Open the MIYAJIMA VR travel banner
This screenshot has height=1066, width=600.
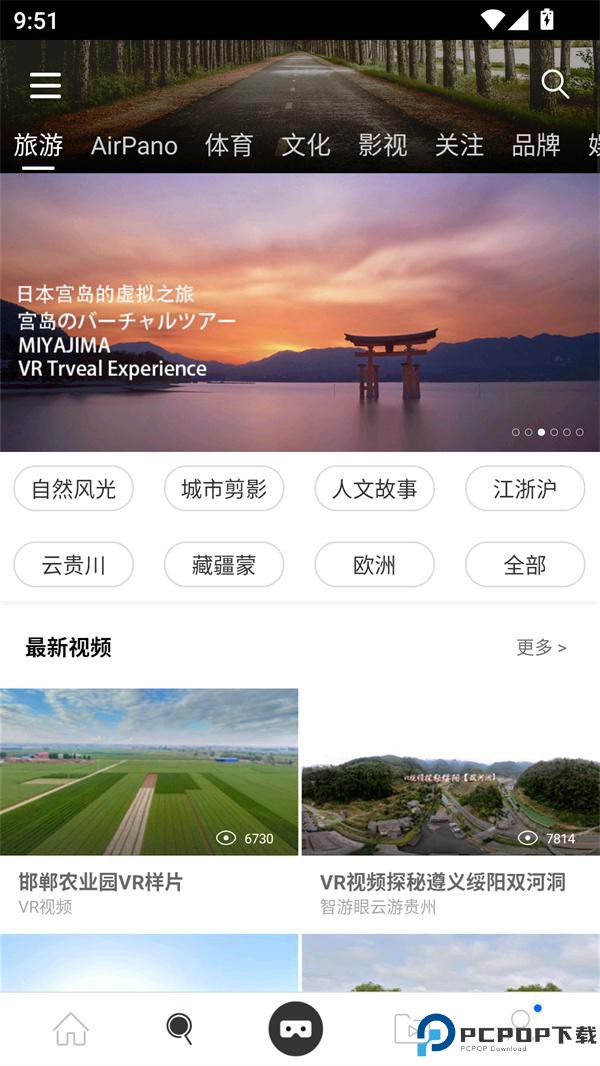point(300,313)
